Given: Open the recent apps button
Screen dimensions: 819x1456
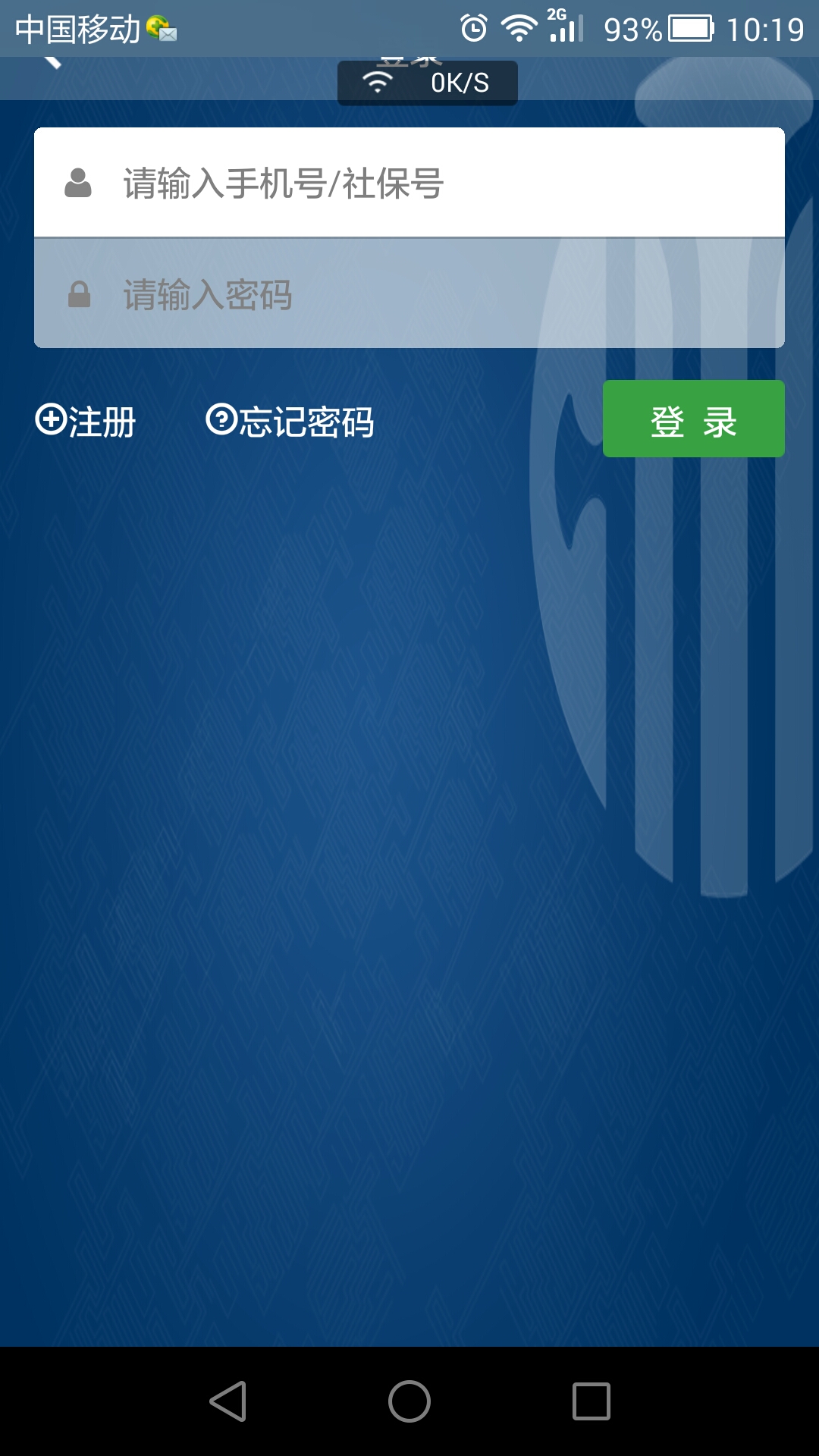Looking at the screenshot, I should (591, 1401).
